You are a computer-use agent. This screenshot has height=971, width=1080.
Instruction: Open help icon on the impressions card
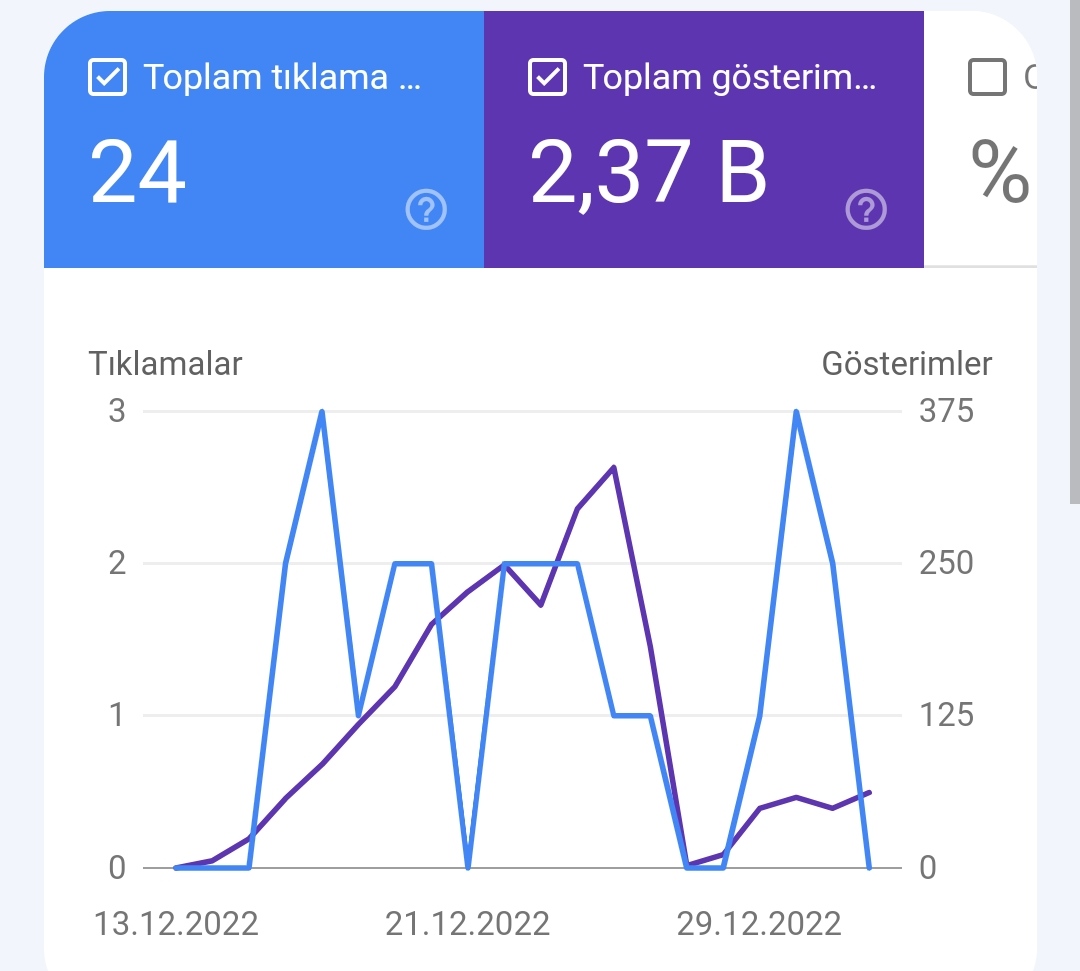tap(866, 209)
